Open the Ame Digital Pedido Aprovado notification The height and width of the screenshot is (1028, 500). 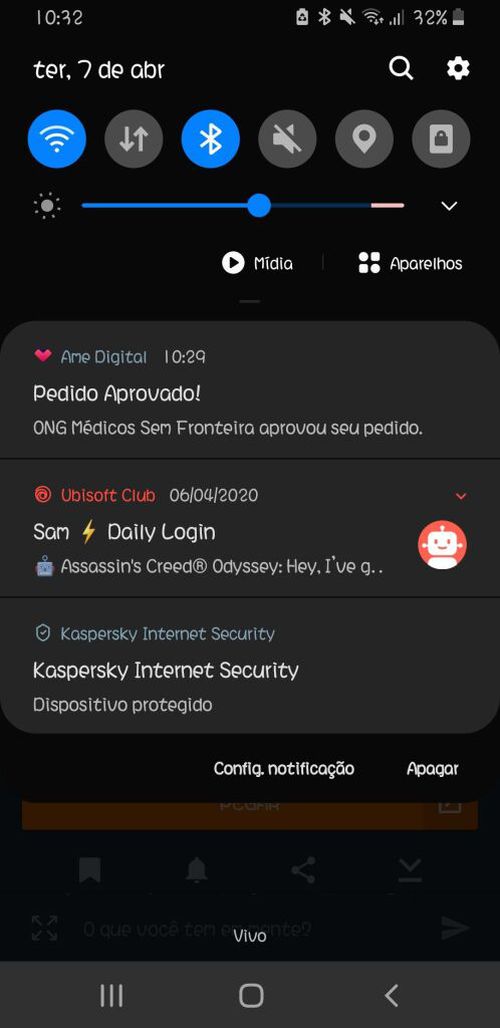(250, 391)
